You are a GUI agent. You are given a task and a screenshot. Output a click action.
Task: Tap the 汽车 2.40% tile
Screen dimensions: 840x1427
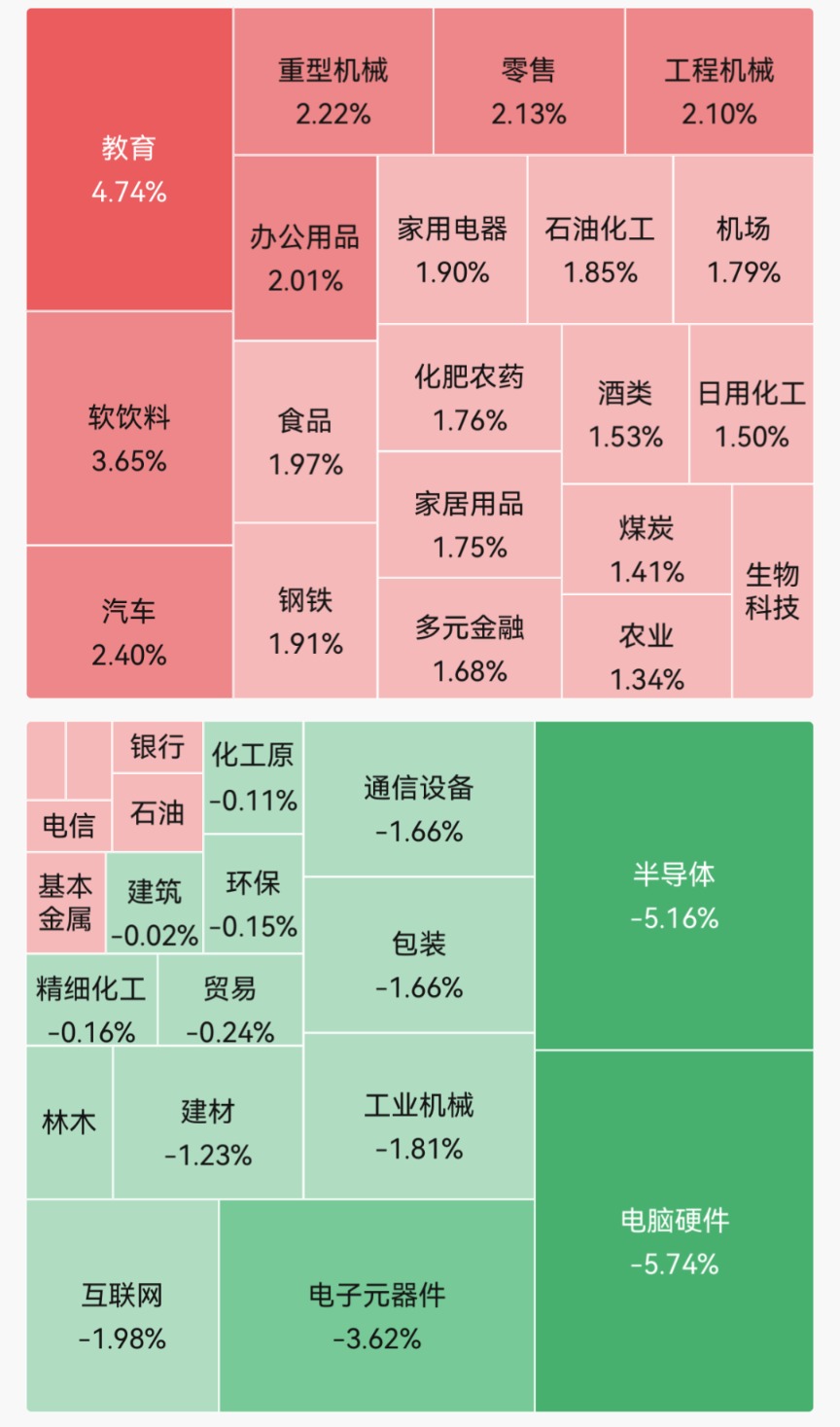pyautogui.click(x=129, y=622)
